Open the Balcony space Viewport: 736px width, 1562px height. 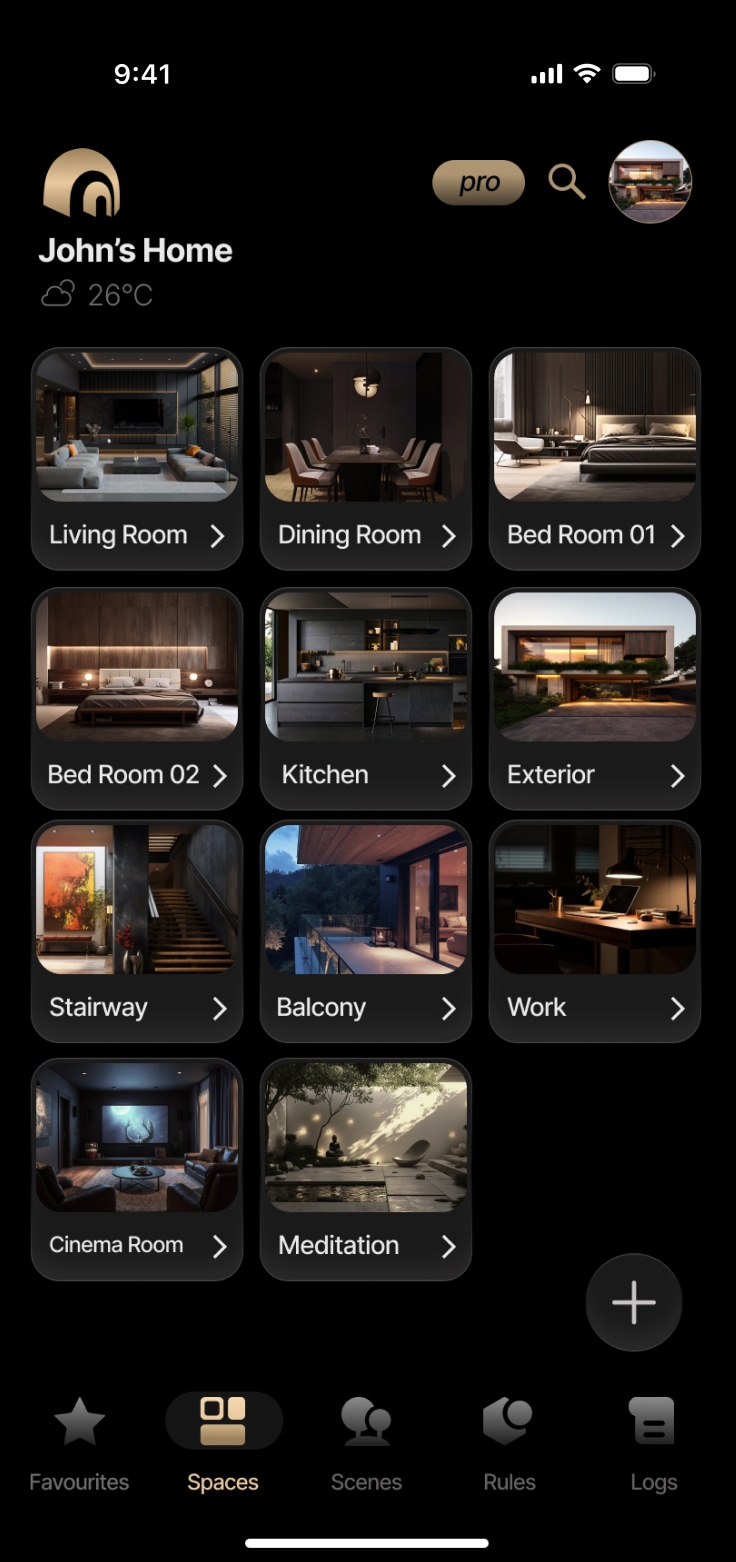pos(366,931)
